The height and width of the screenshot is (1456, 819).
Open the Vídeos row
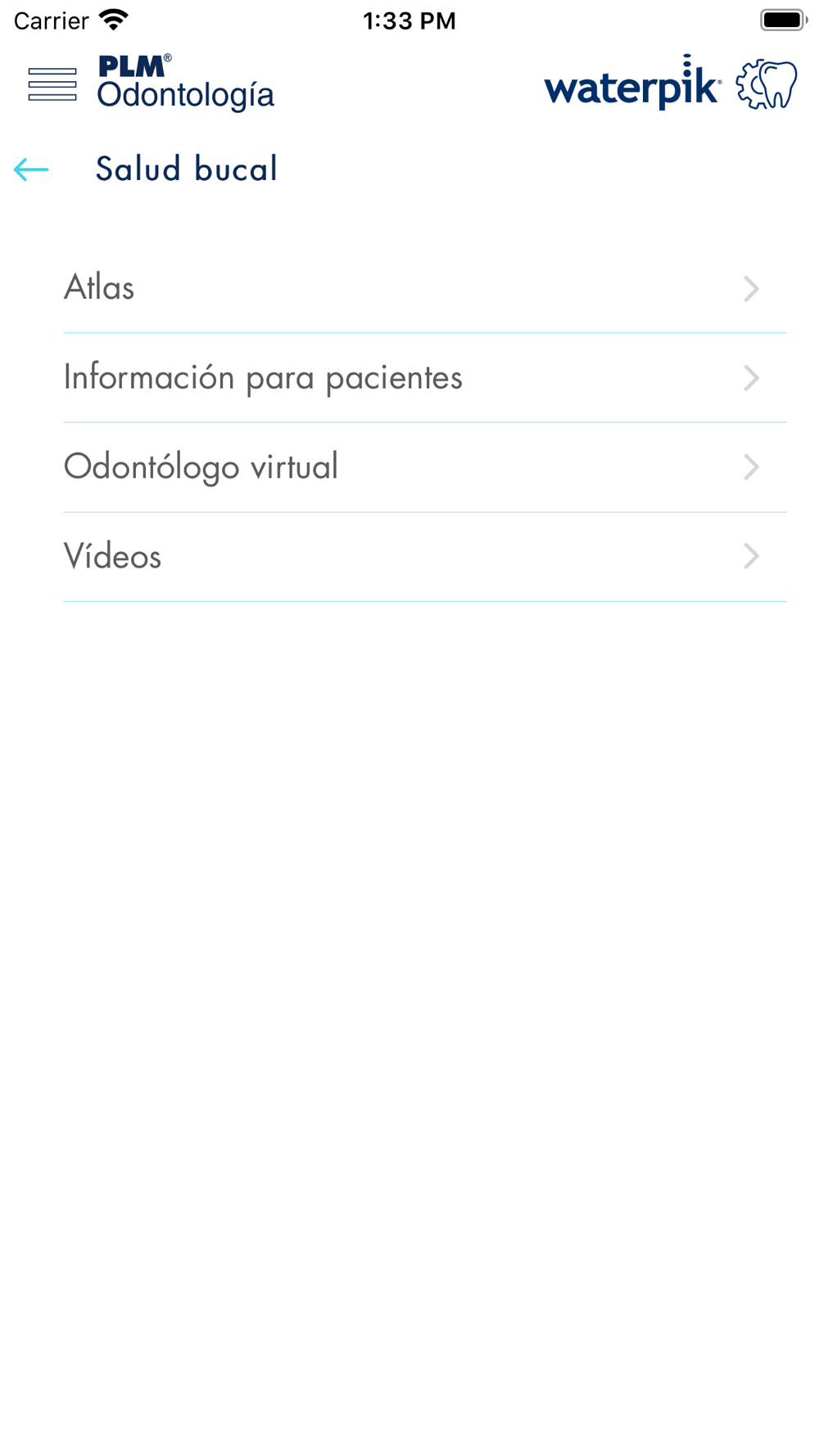(425, 557)
